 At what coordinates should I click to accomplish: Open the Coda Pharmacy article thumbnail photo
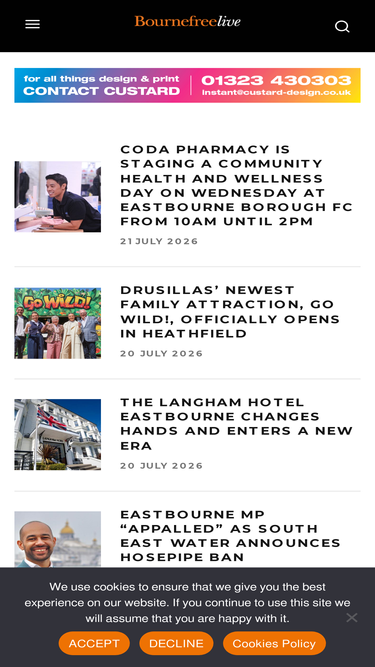58,197
